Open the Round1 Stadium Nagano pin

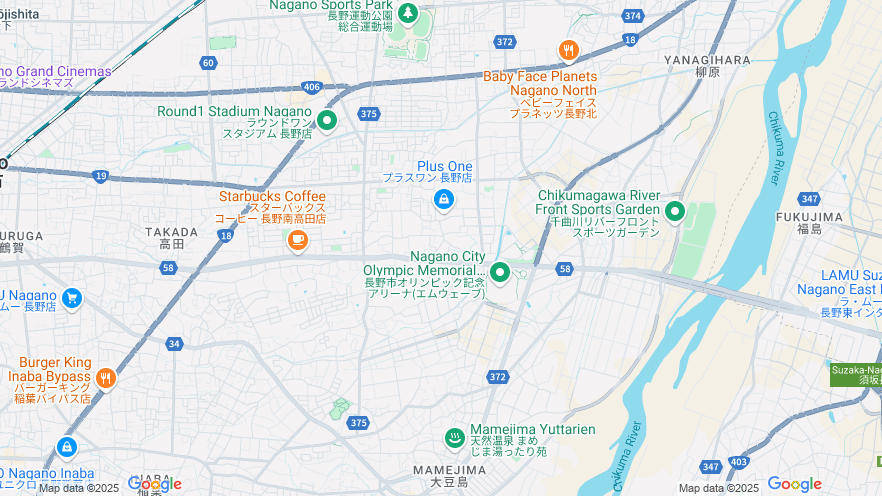click(326, 121)
